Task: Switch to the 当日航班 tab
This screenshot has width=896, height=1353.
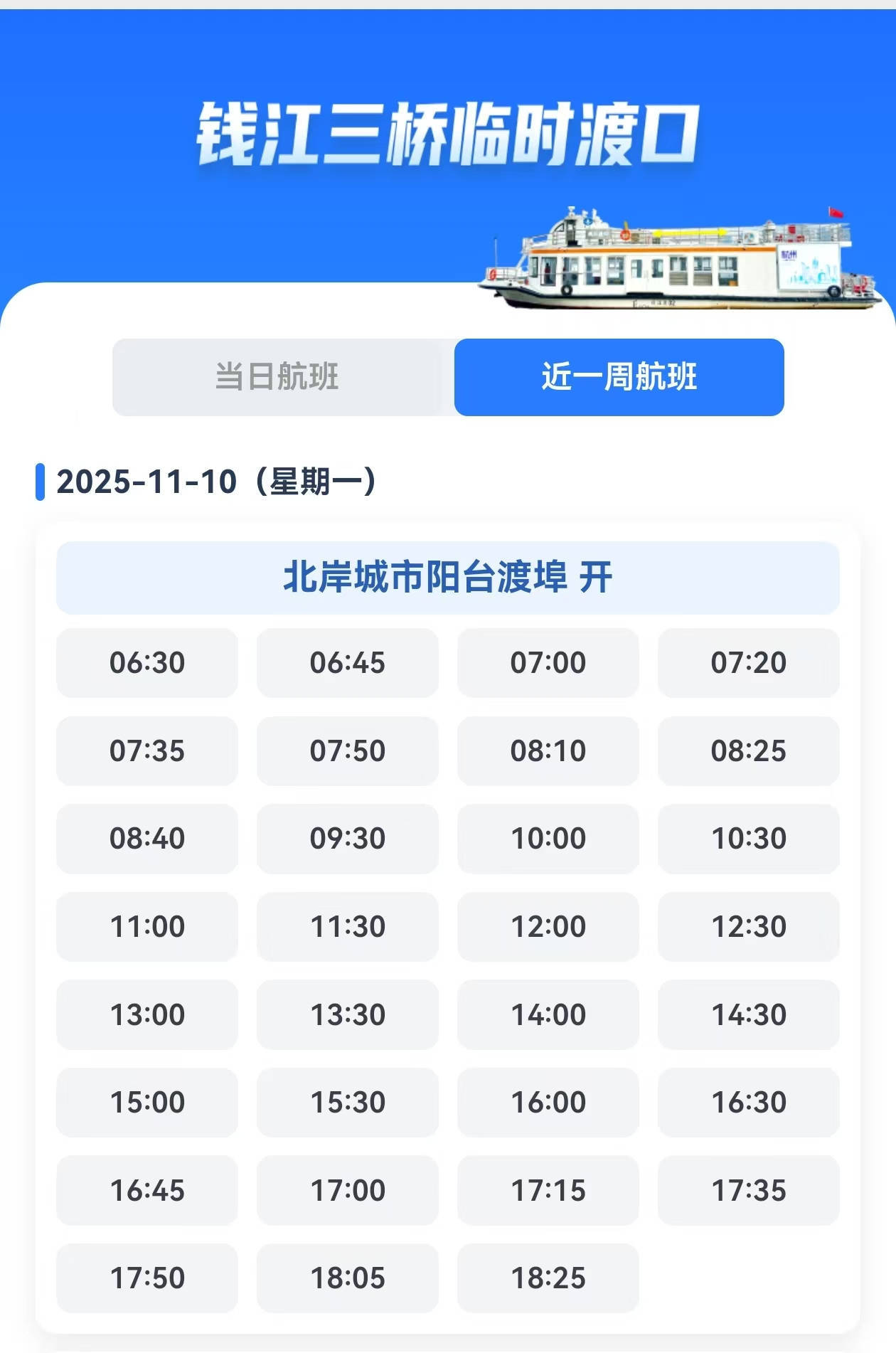Action: click(x=277, y=376)
